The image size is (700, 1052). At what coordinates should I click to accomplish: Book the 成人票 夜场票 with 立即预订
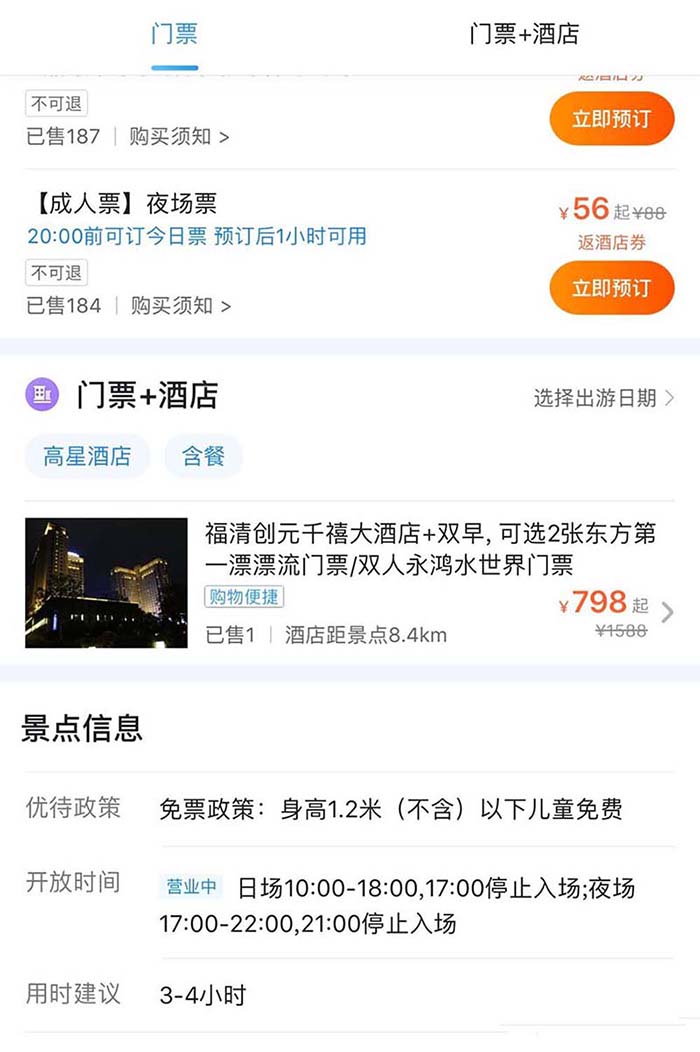(x=611, y=288)
